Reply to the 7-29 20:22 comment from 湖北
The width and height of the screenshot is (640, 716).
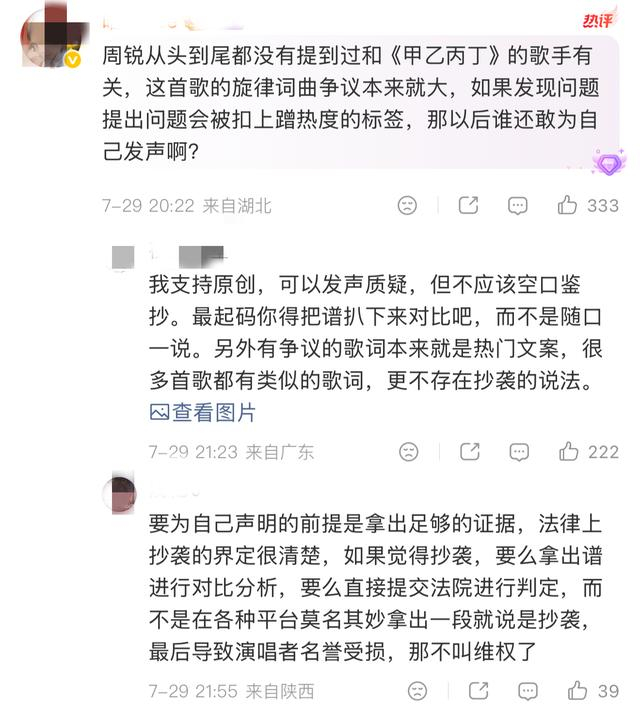(x=517, y=206)
